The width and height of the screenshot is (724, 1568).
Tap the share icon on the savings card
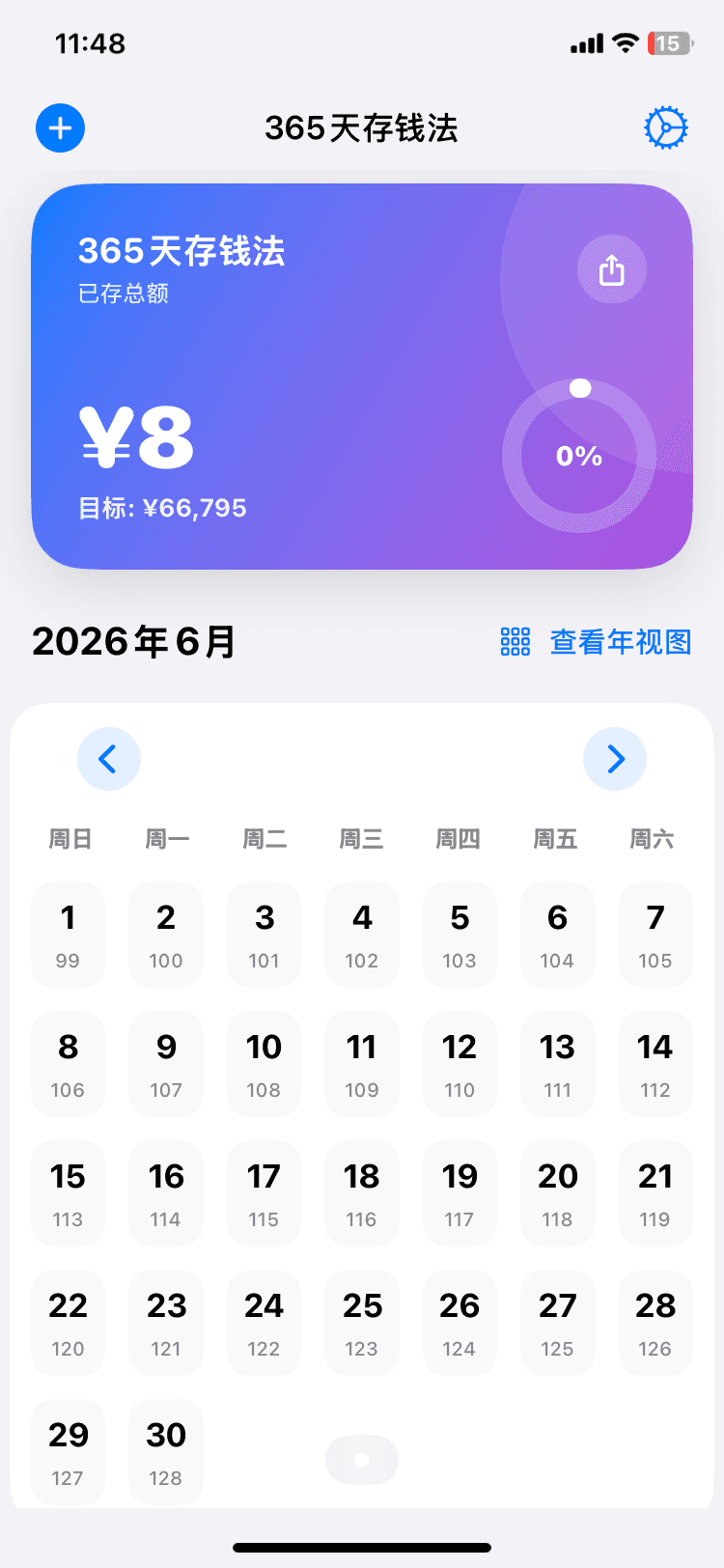click(x=611, y=270)
